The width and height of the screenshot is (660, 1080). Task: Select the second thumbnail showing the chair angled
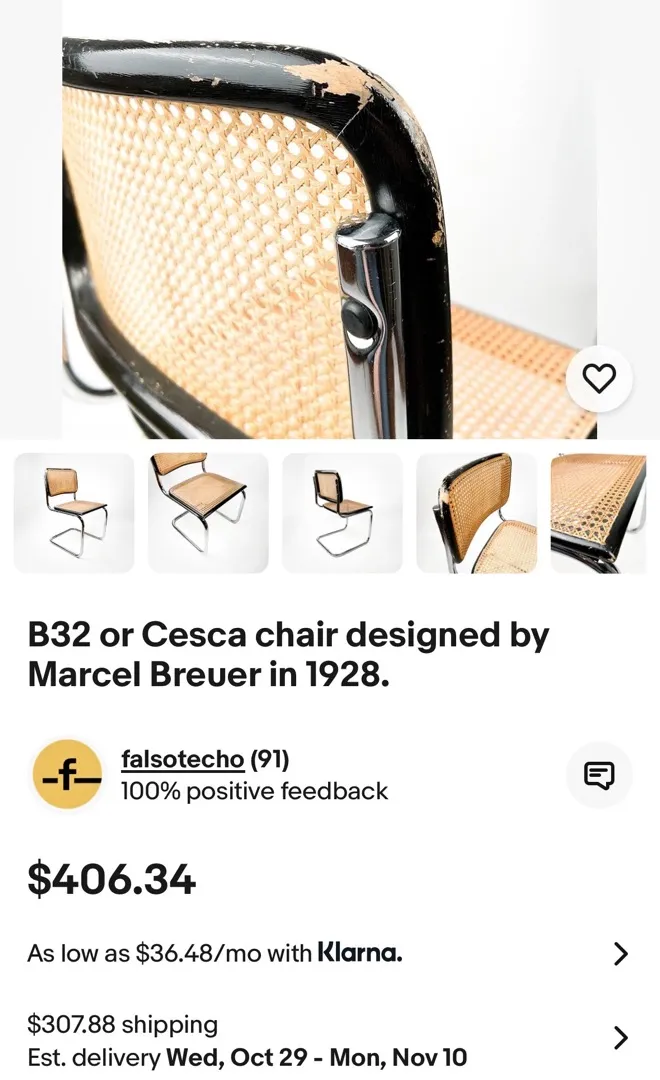208,513
